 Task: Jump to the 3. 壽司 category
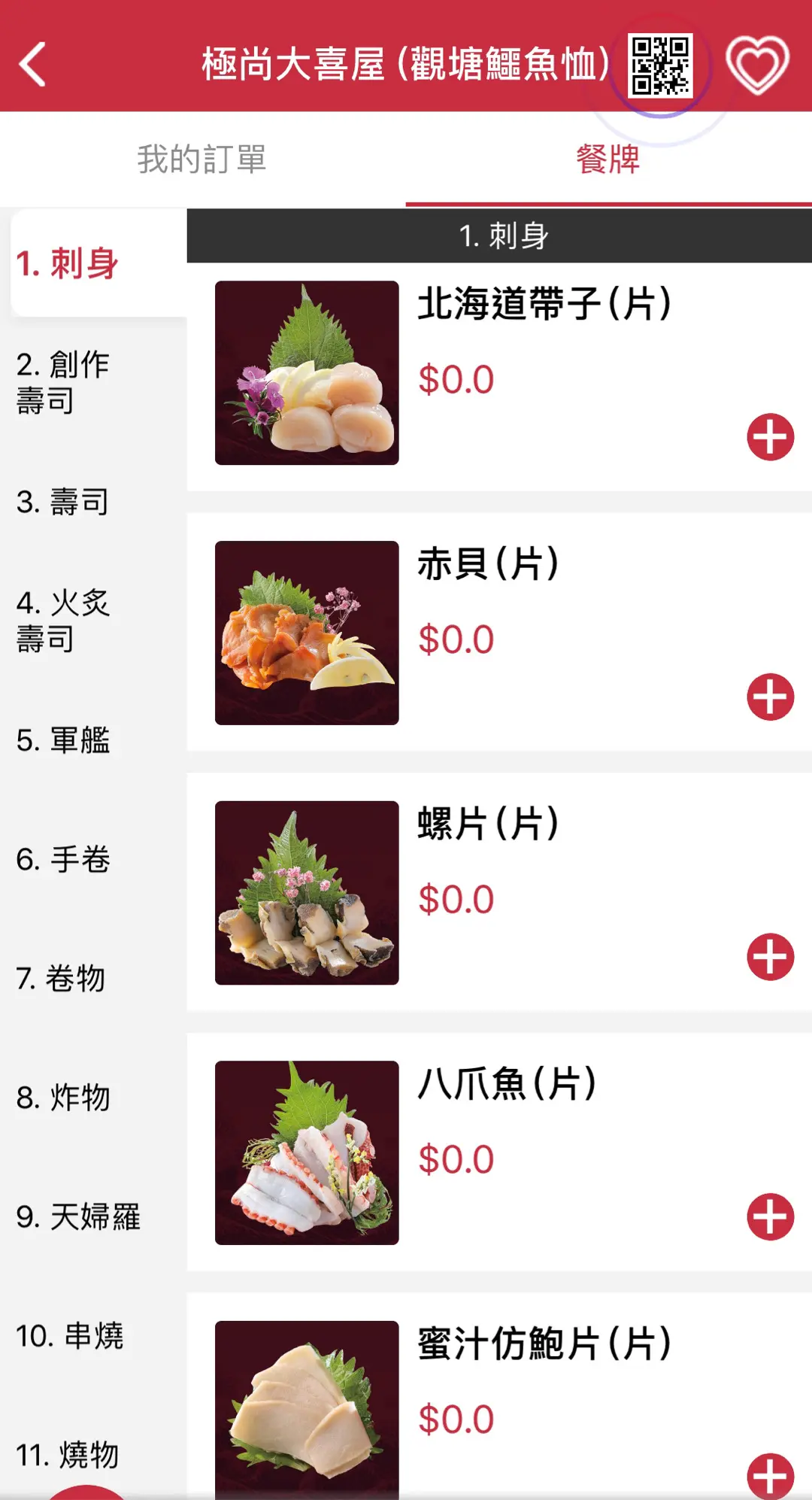tap(63, 502)
